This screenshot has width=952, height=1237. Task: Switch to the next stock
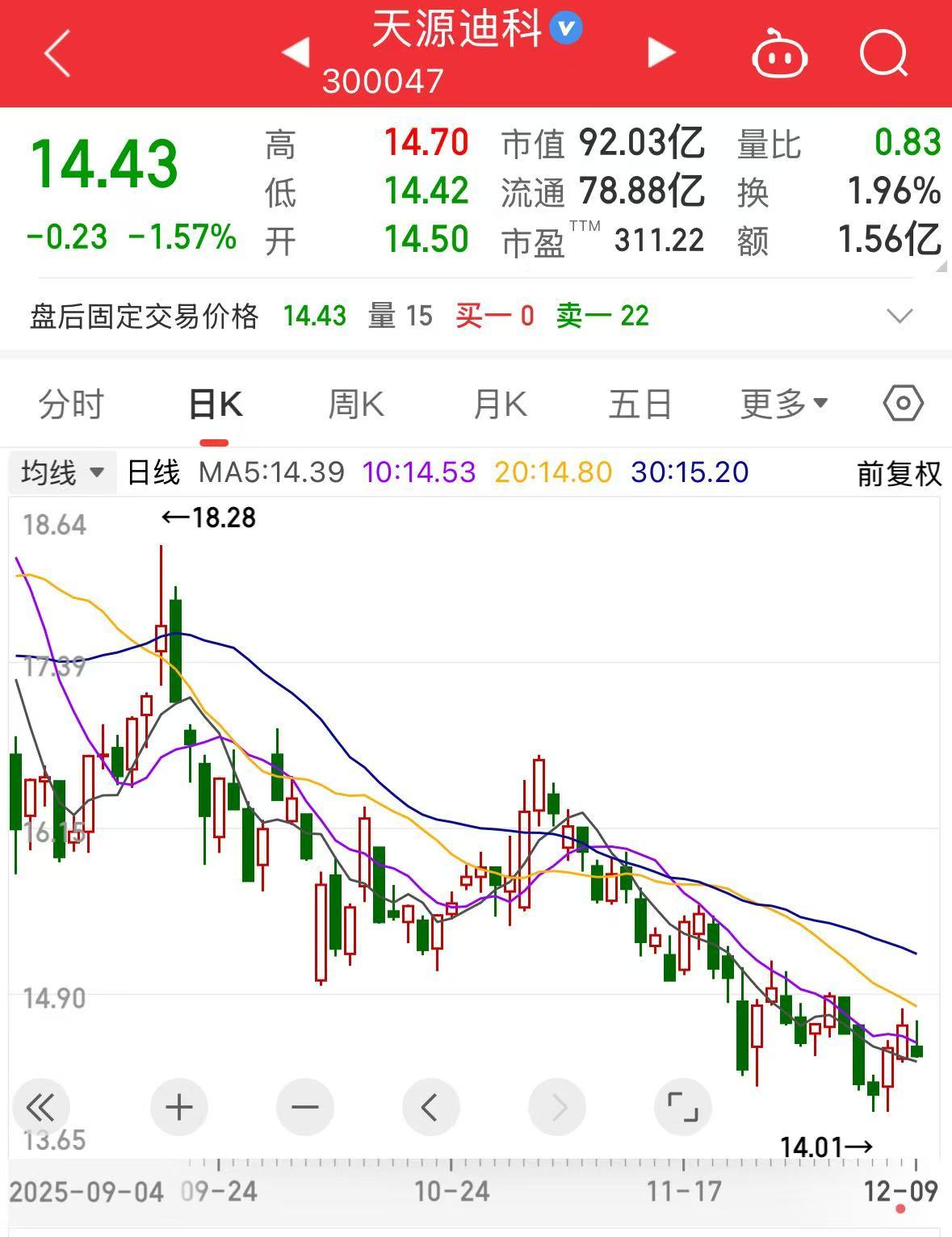[x=661, y=52]
